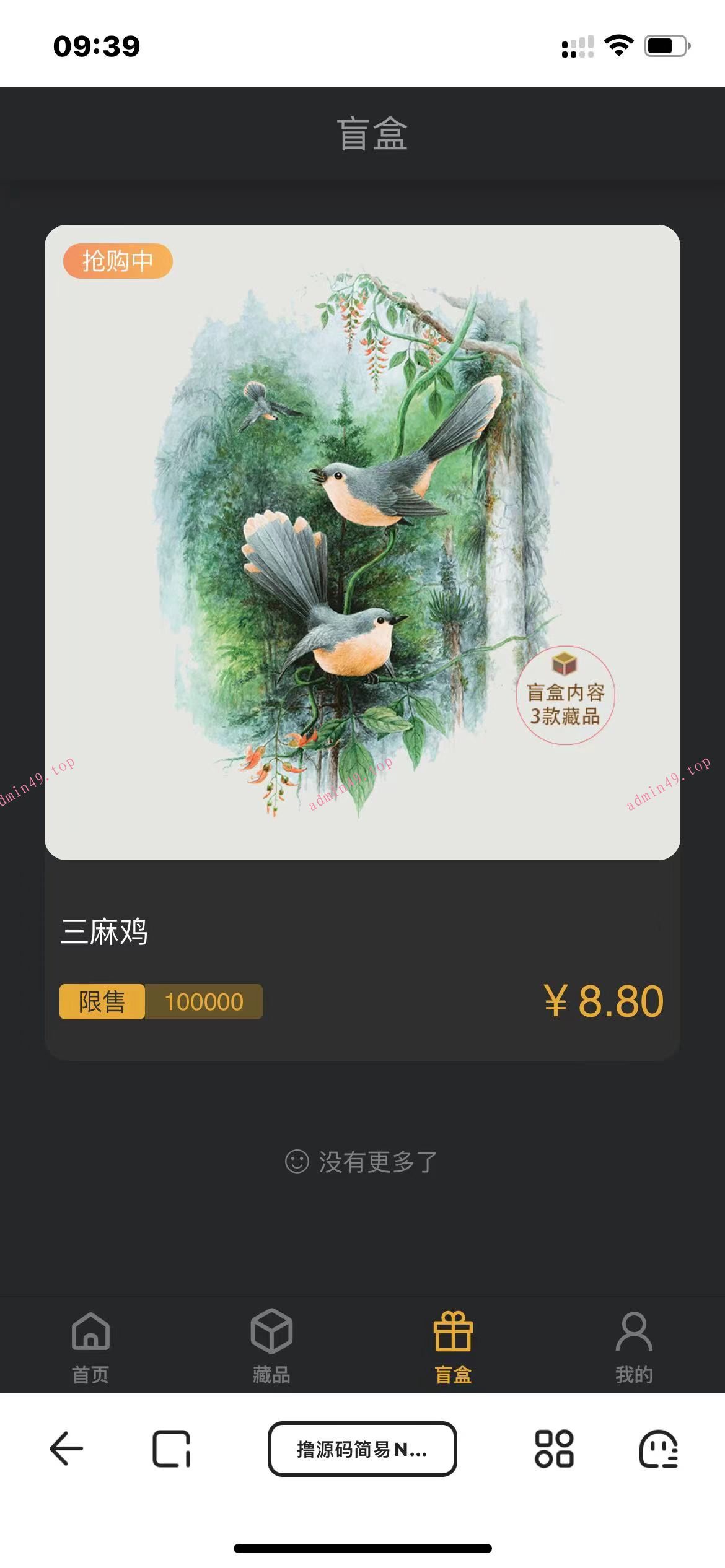This screenshot has height=1568, width=725.
Task: Open the browser four-square menu icon
Action: tap(554, 1449)
